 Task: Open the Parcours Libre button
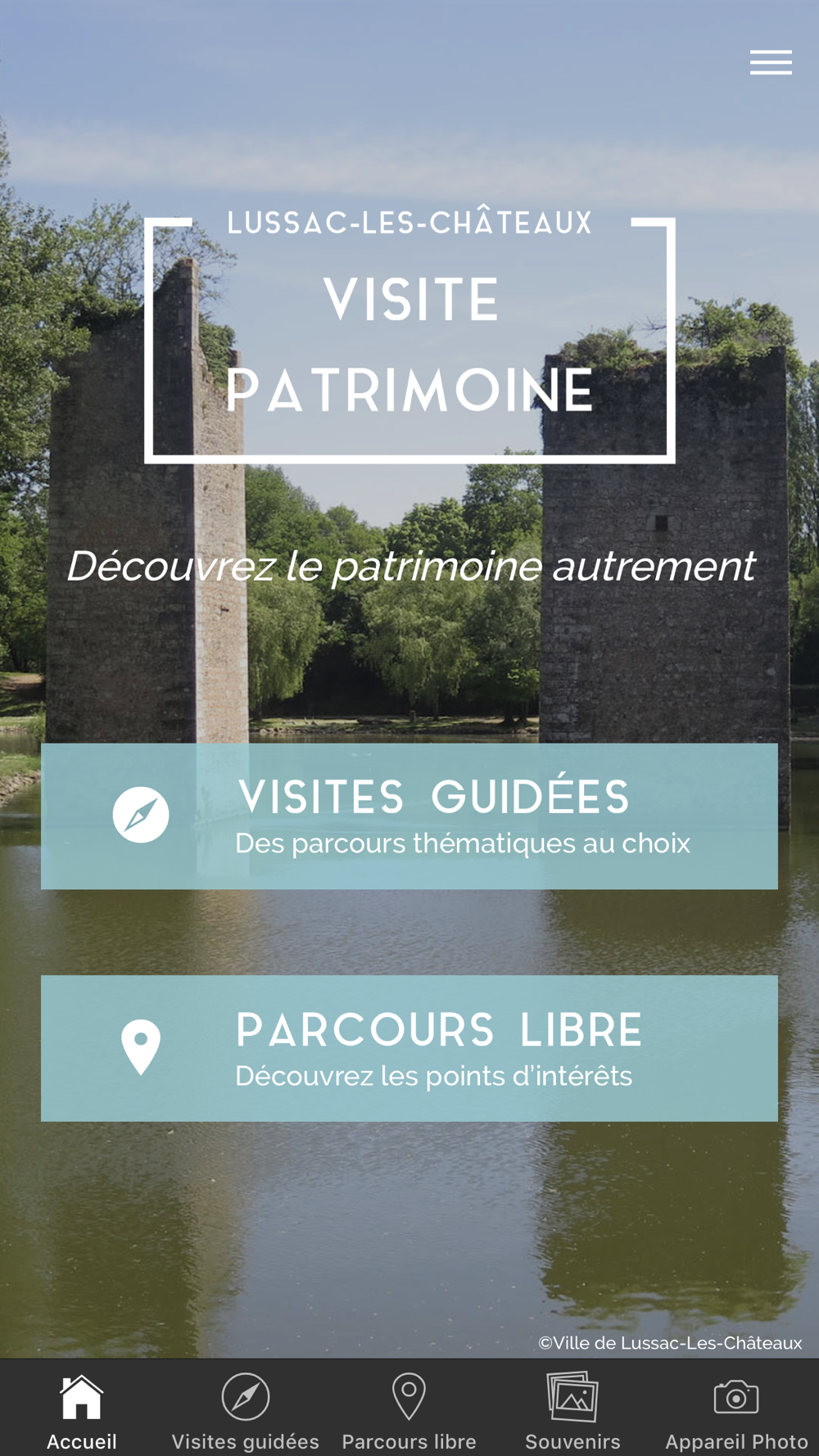pyautogui.click(x=409, y=1048)
